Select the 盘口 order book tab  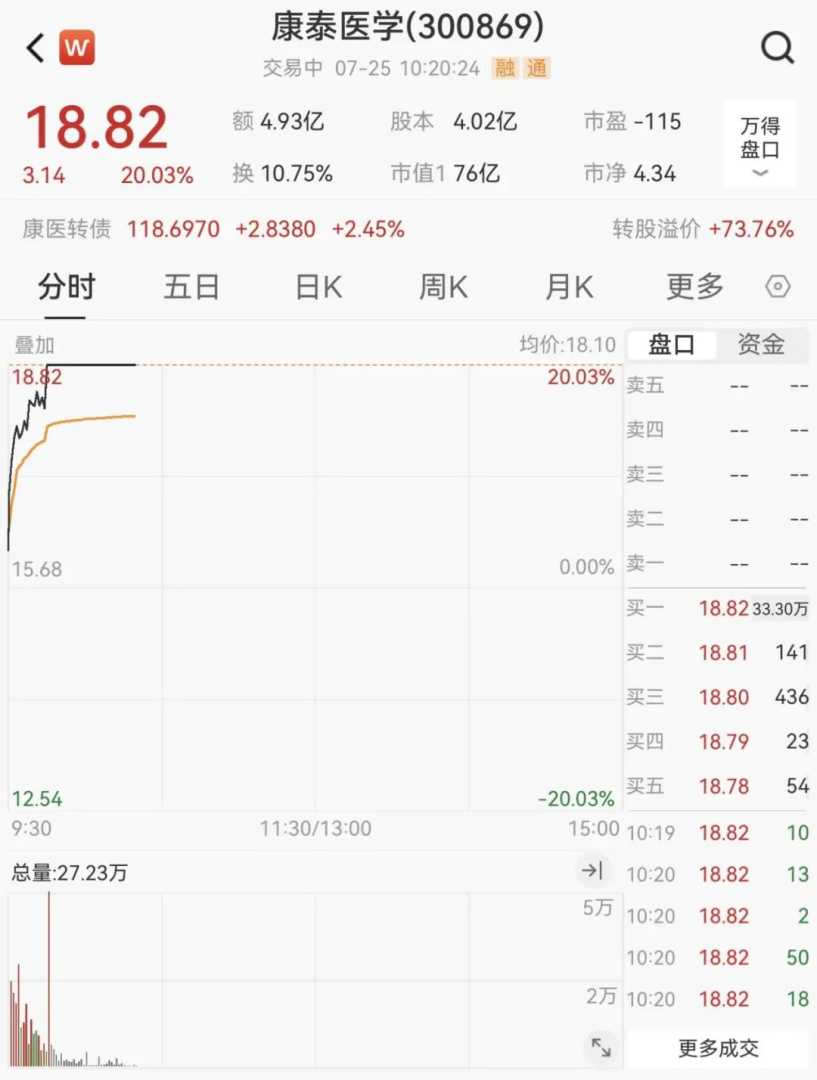point(673,345)
